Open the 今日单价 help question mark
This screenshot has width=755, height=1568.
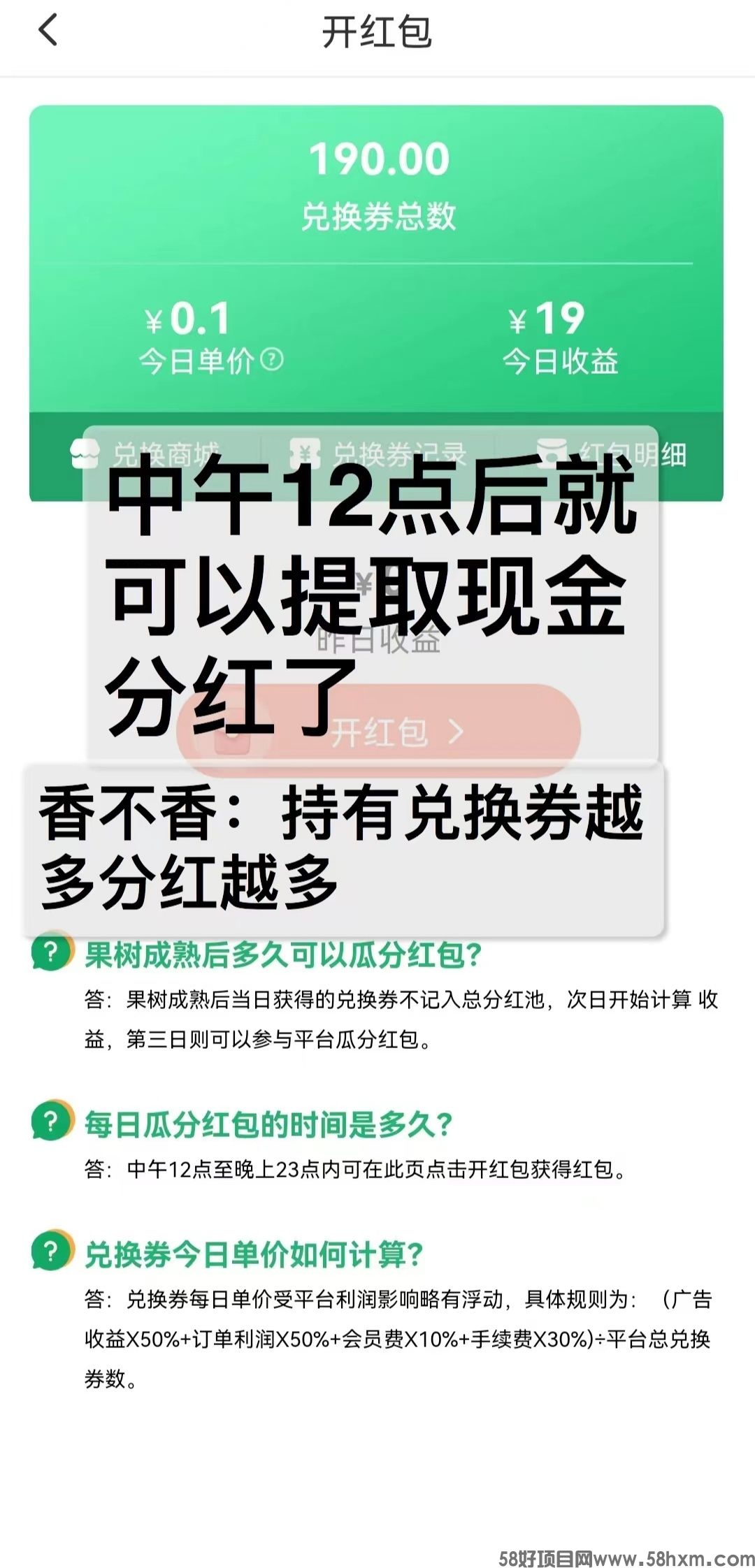pos(272,360)
